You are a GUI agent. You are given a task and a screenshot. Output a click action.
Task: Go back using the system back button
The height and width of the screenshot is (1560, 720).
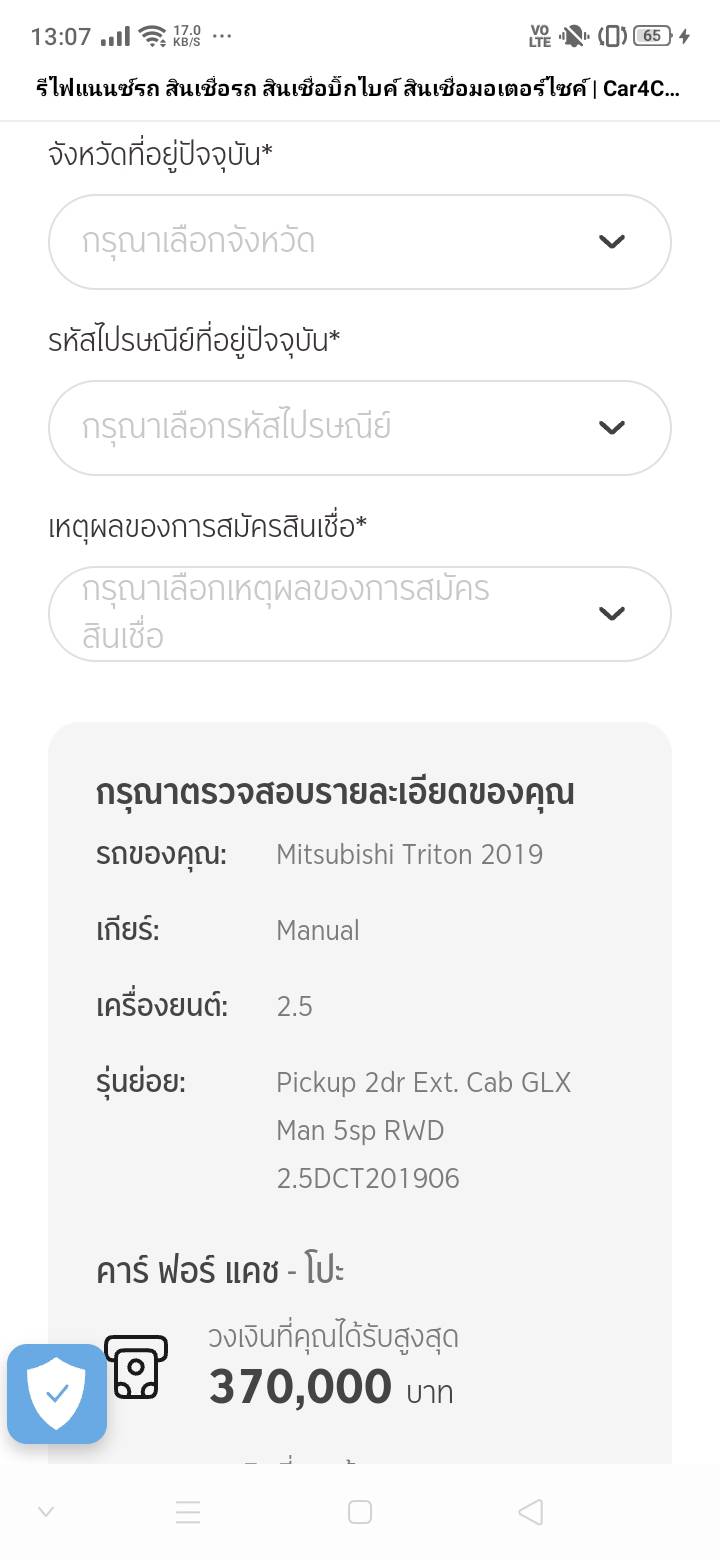(531, 1512)
